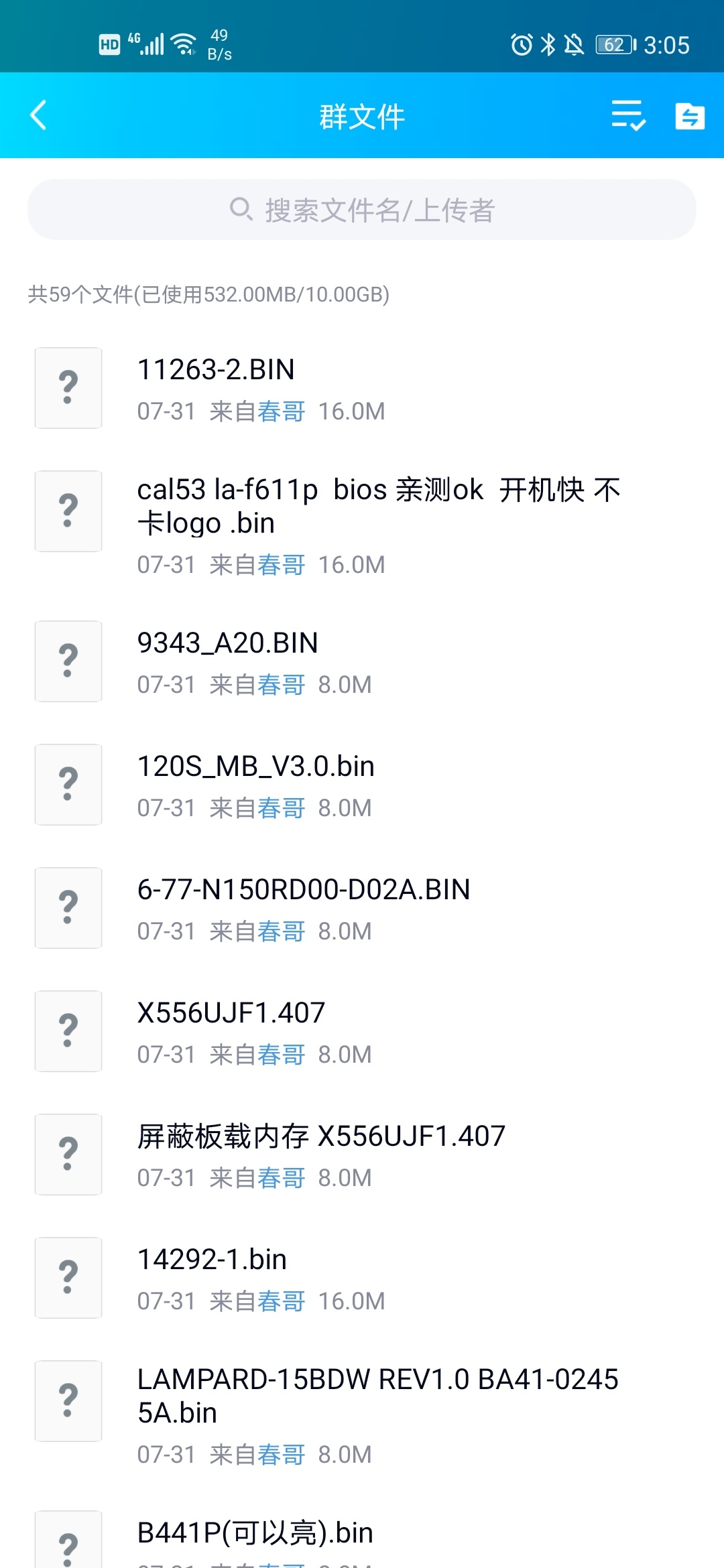Open the multi-select list icon
This screenshot has width=724, height=1568.
point(628,116)
